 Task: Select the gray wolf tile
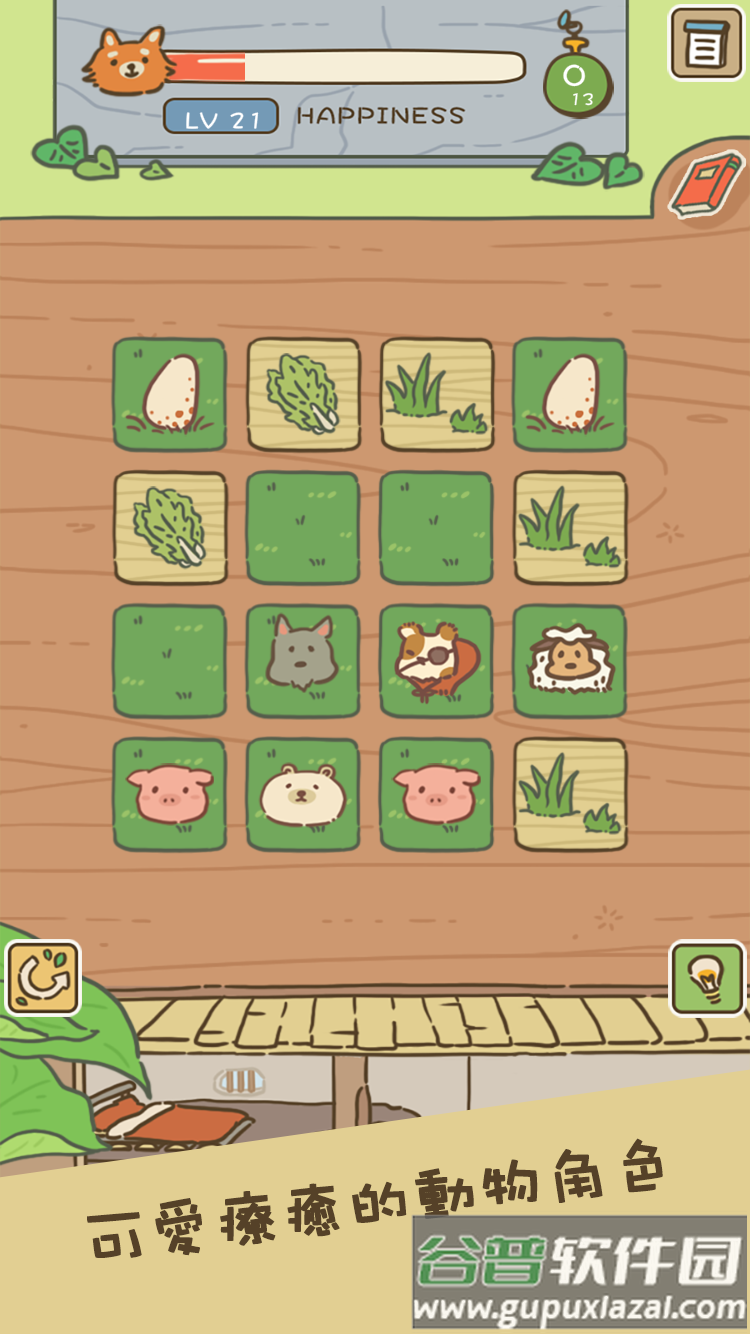(303, 660)
